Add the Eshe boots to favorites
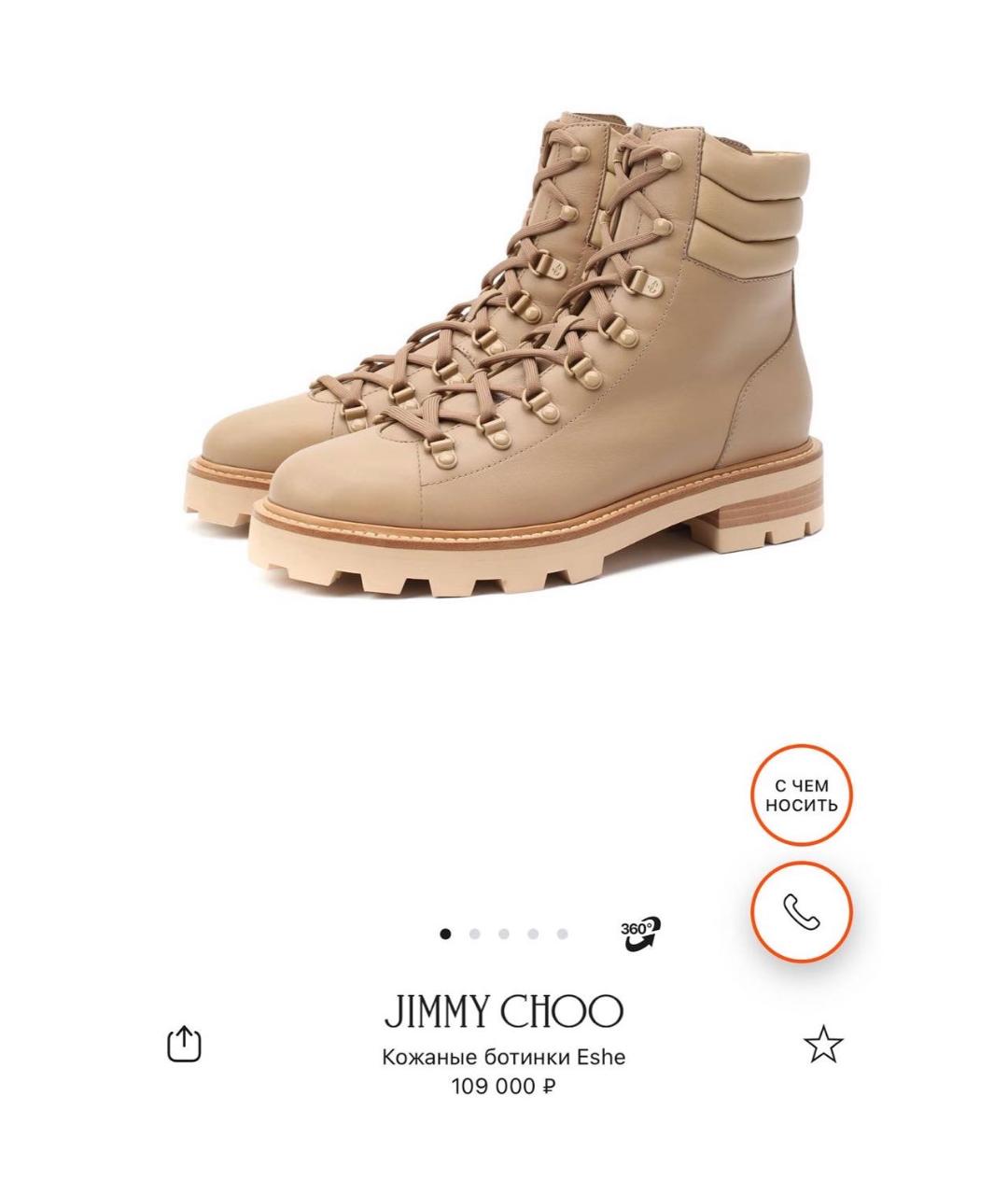Screen dimensions: 1008x1195 pyautogui.click(x=822, y=1045)
